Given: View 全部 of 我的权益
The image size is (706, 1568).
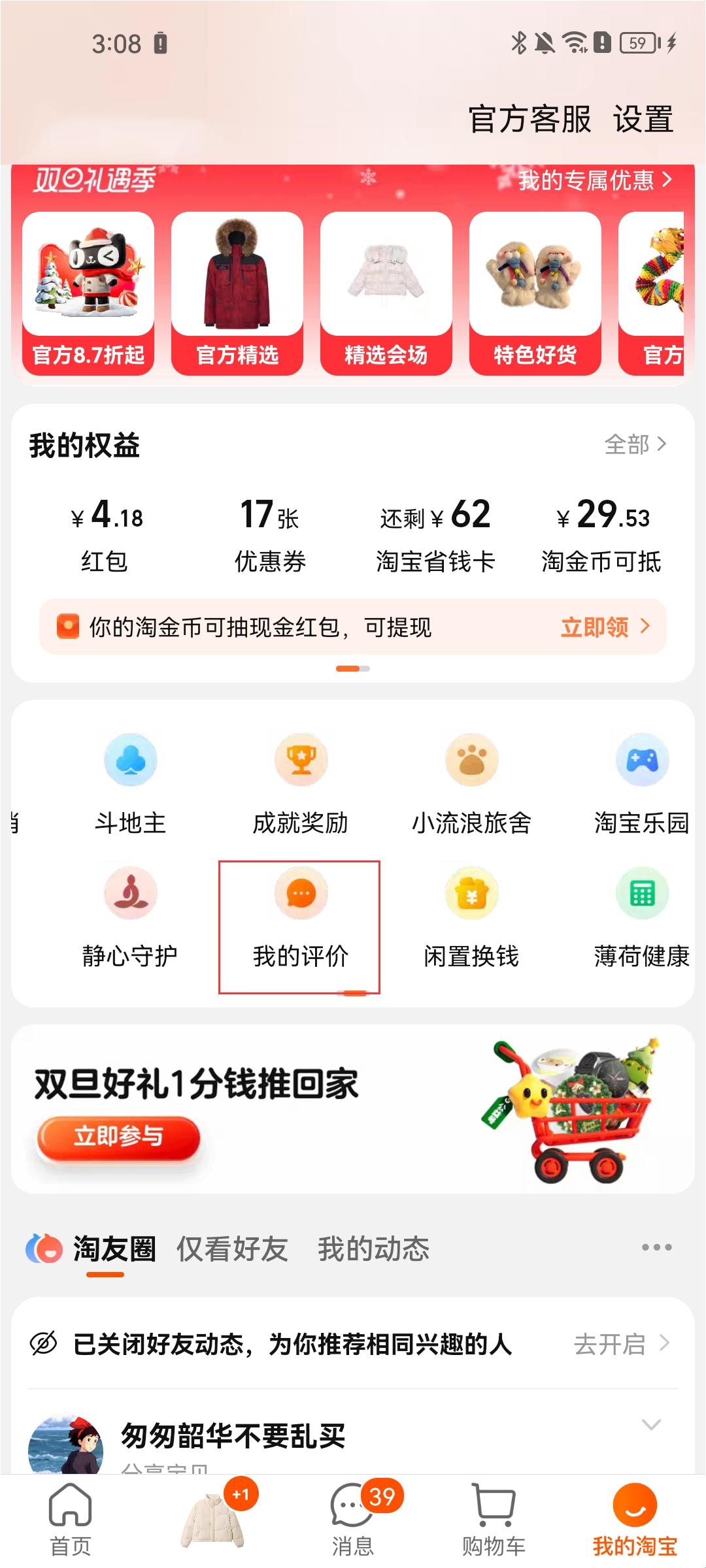Looking at the screenshot, I should click(x=635, y=444).
